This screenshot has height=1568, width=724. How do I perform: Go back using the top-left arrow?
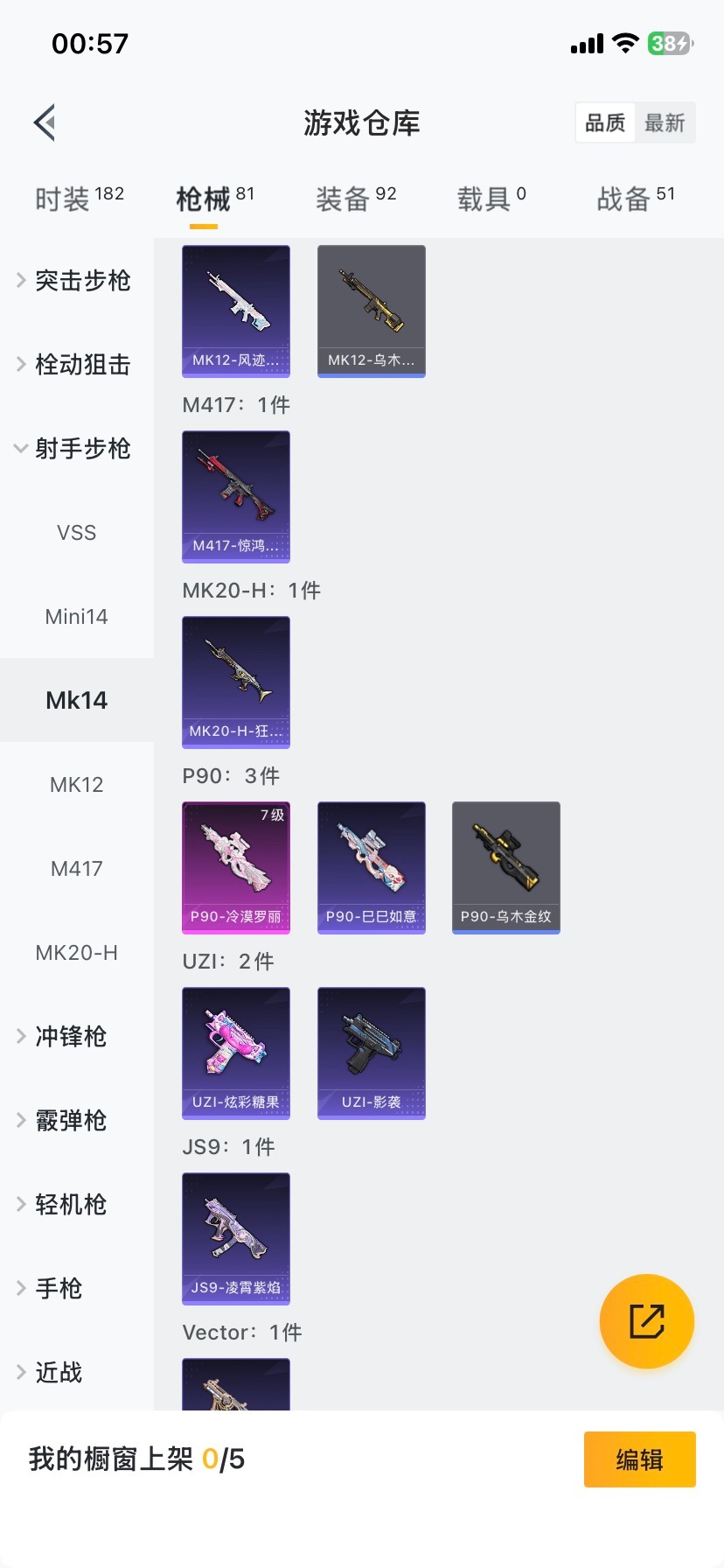(x=45, y=122)
